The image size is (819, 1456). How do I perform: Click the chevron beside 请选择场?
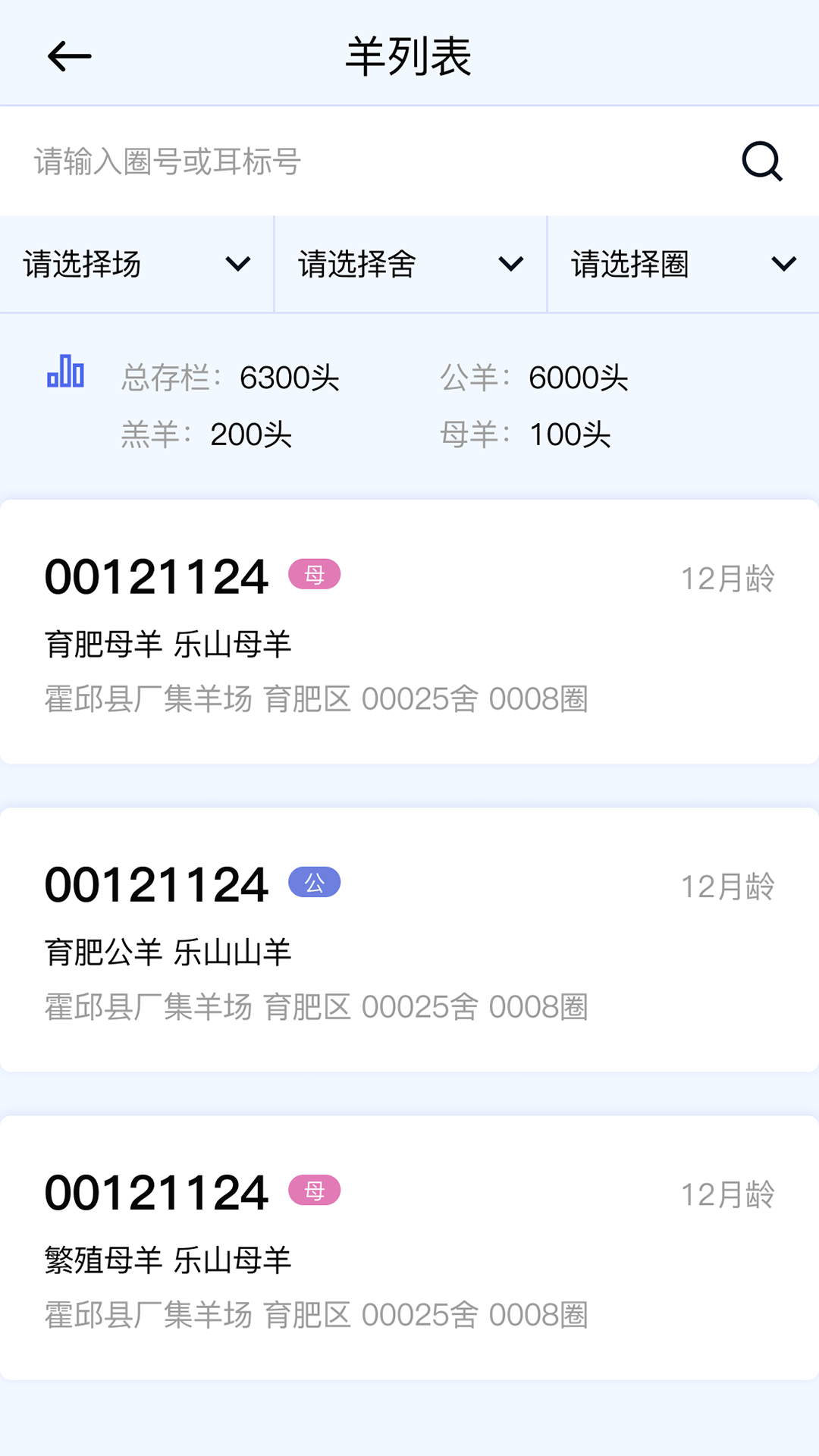click(x=239, y=264)
